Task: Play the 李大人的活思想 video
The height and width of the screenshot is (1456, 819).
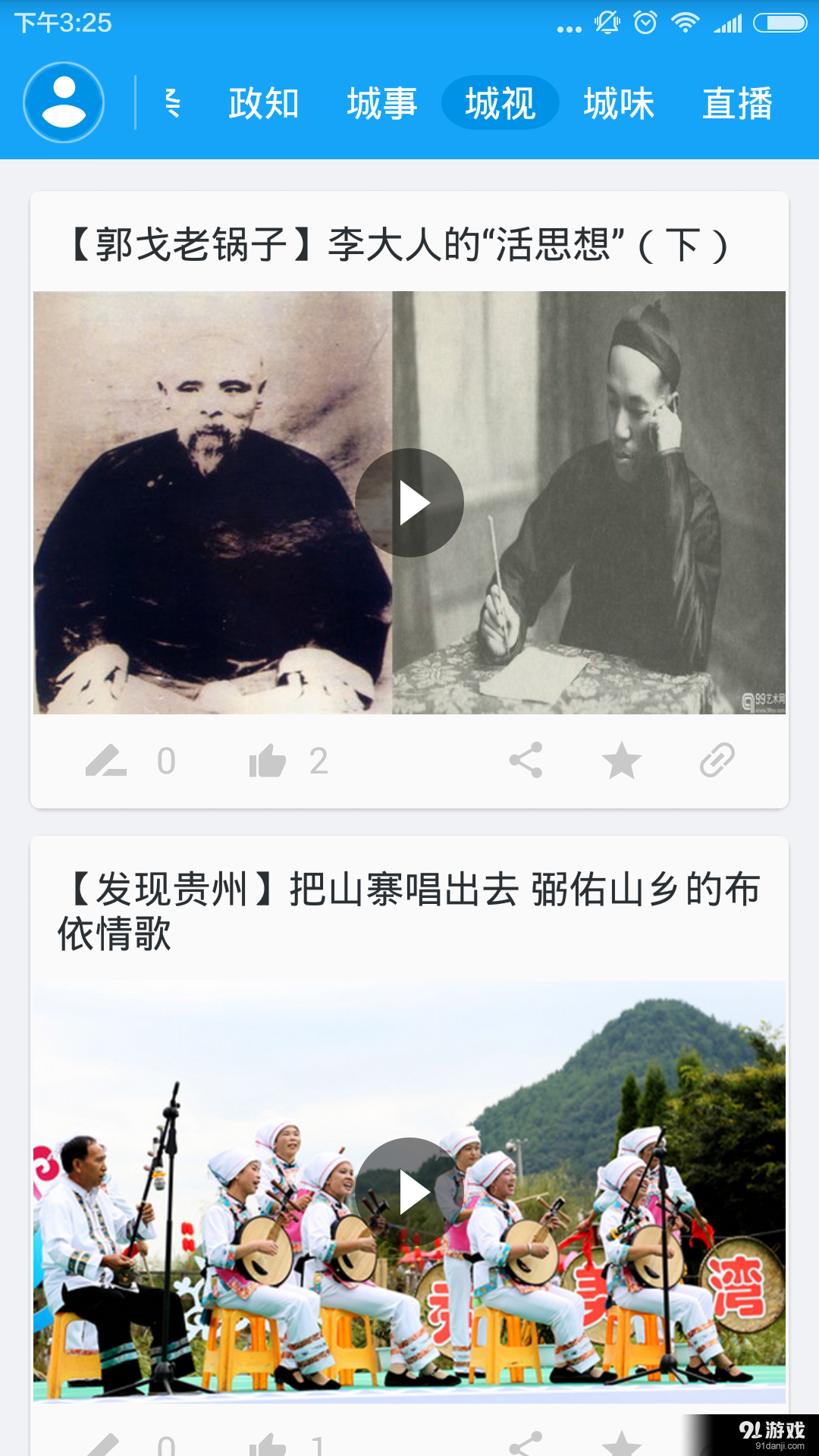Action: coord(409,503)
